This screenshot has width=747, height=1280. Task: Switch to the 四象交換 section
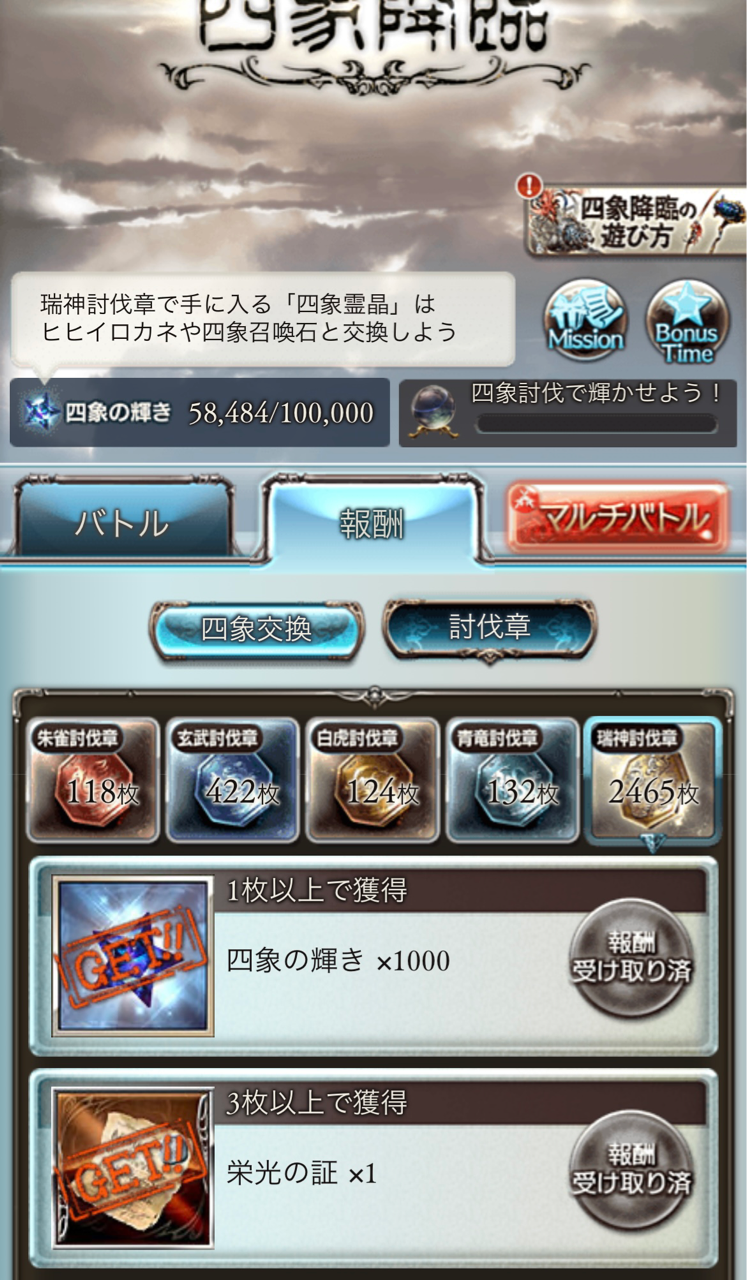(257, 629)
